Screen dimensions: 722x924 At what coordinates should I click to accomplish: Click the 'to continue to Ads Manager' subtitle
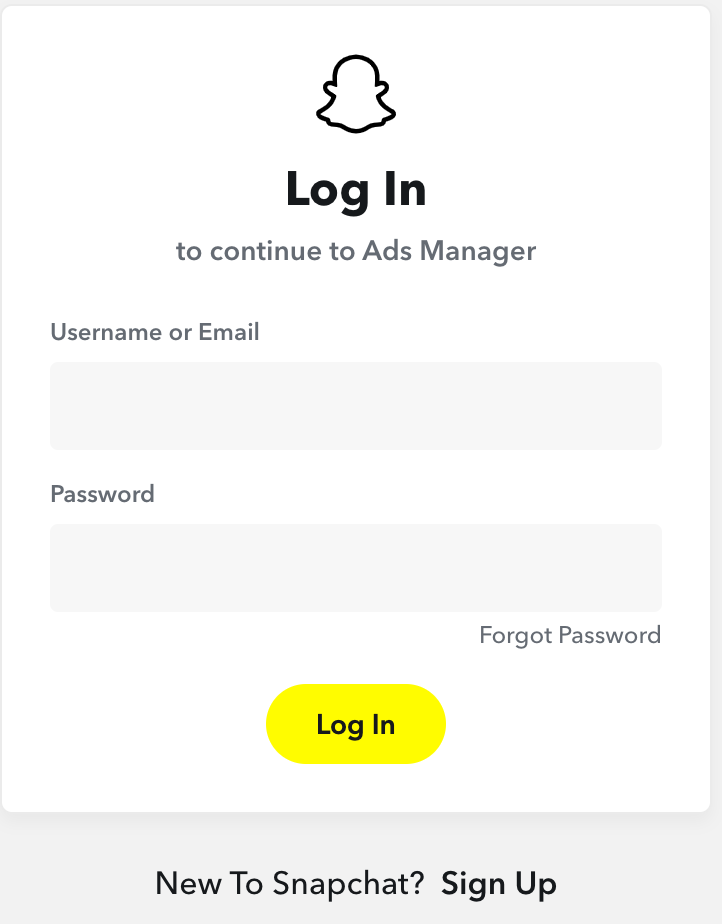tap(356, 251)
